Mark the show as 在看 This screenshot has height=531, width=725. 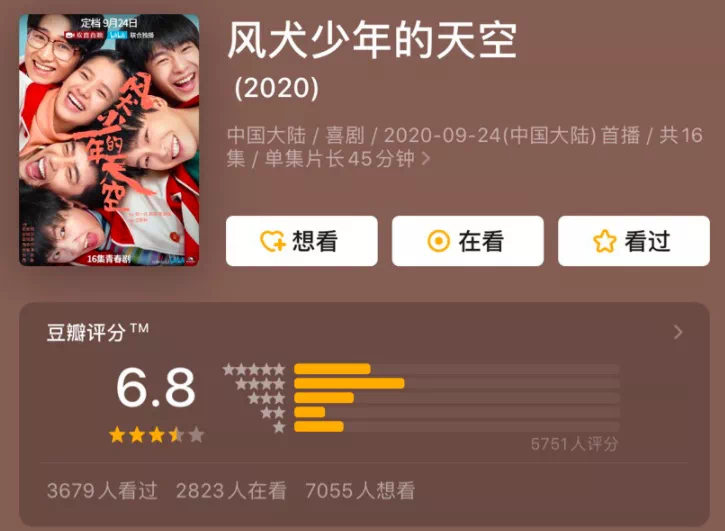tap(467, 241)
